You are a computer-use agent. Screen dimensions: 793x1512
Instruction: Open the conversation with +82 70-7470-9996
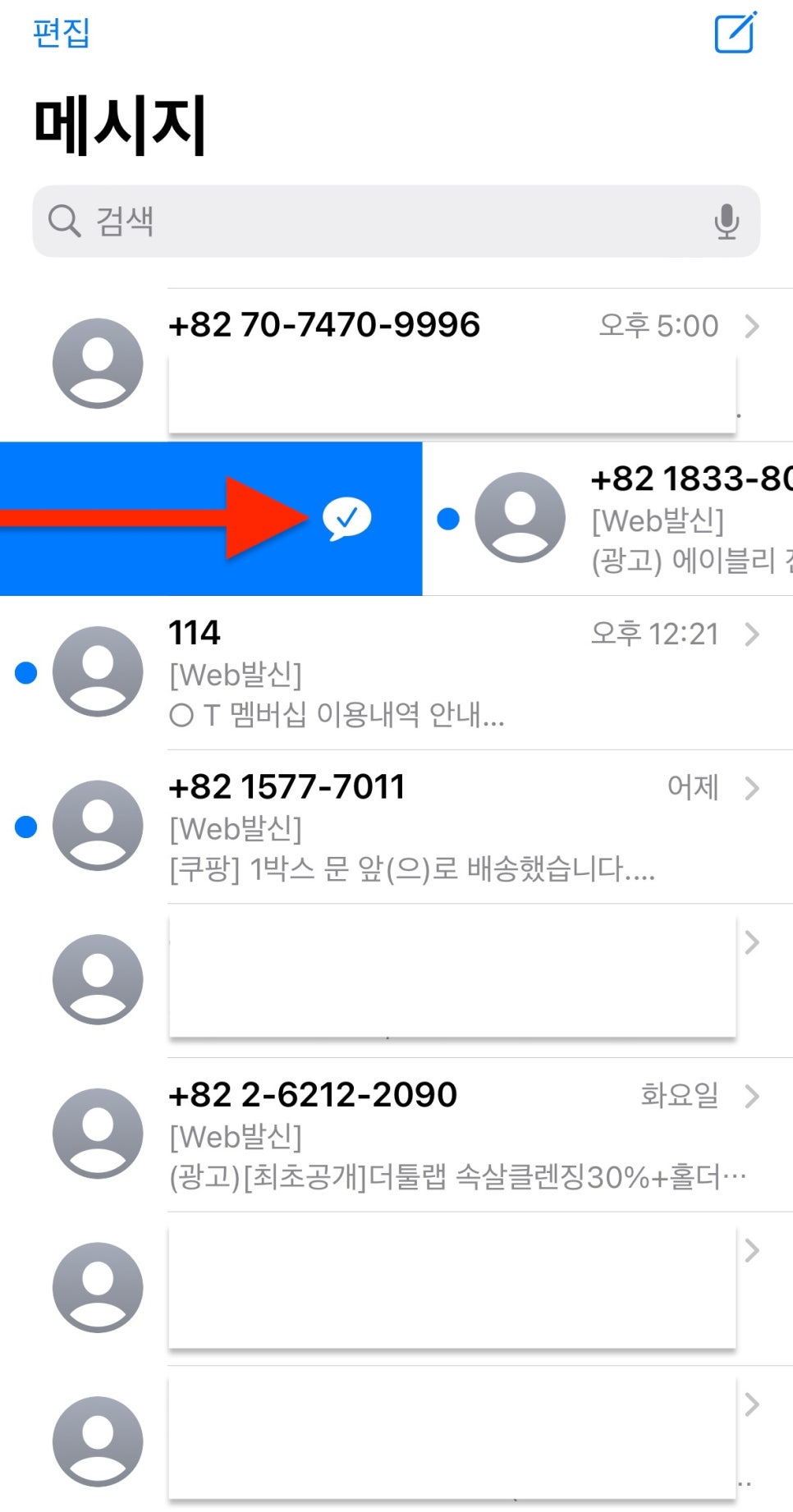396,364
